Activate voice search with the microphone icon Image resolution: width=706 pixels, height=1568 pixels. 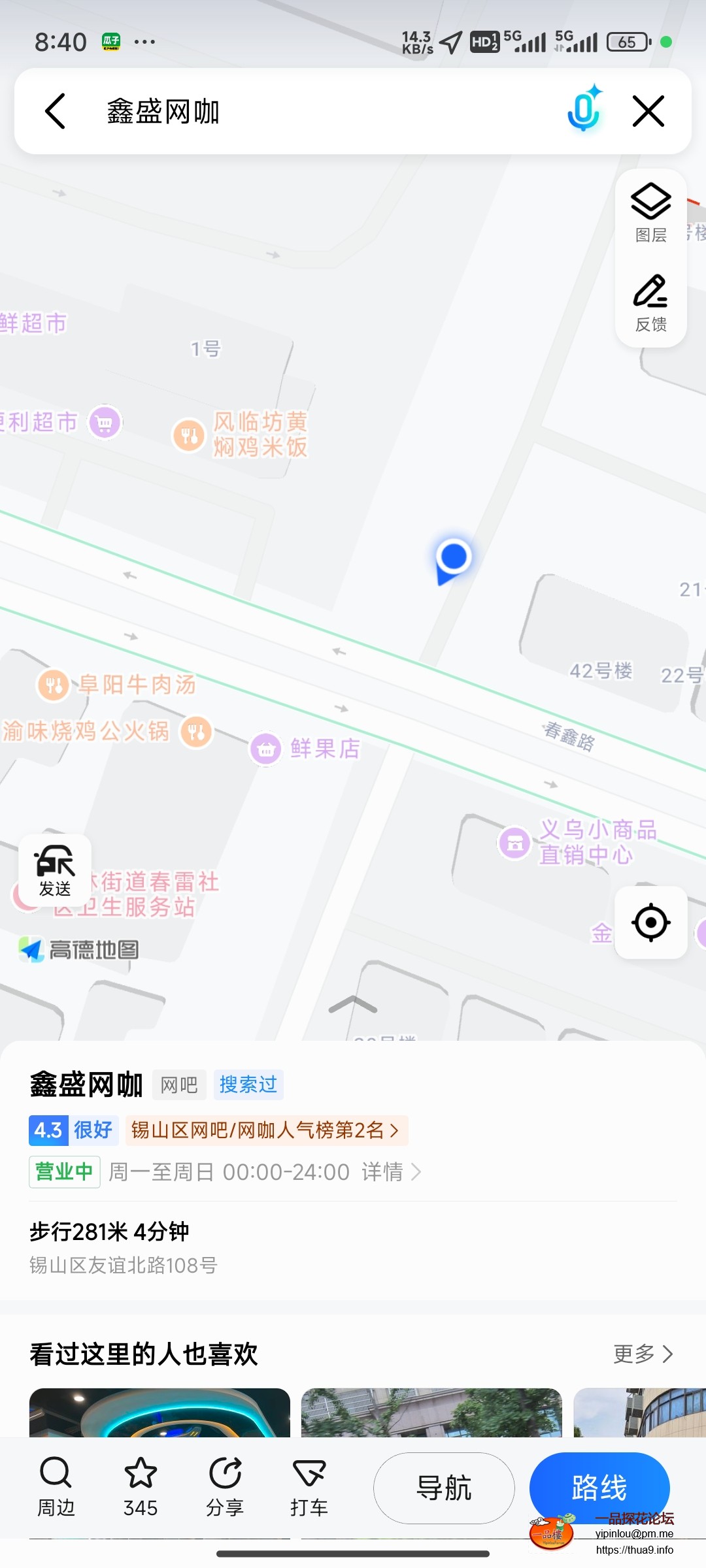tap(584, 110)
